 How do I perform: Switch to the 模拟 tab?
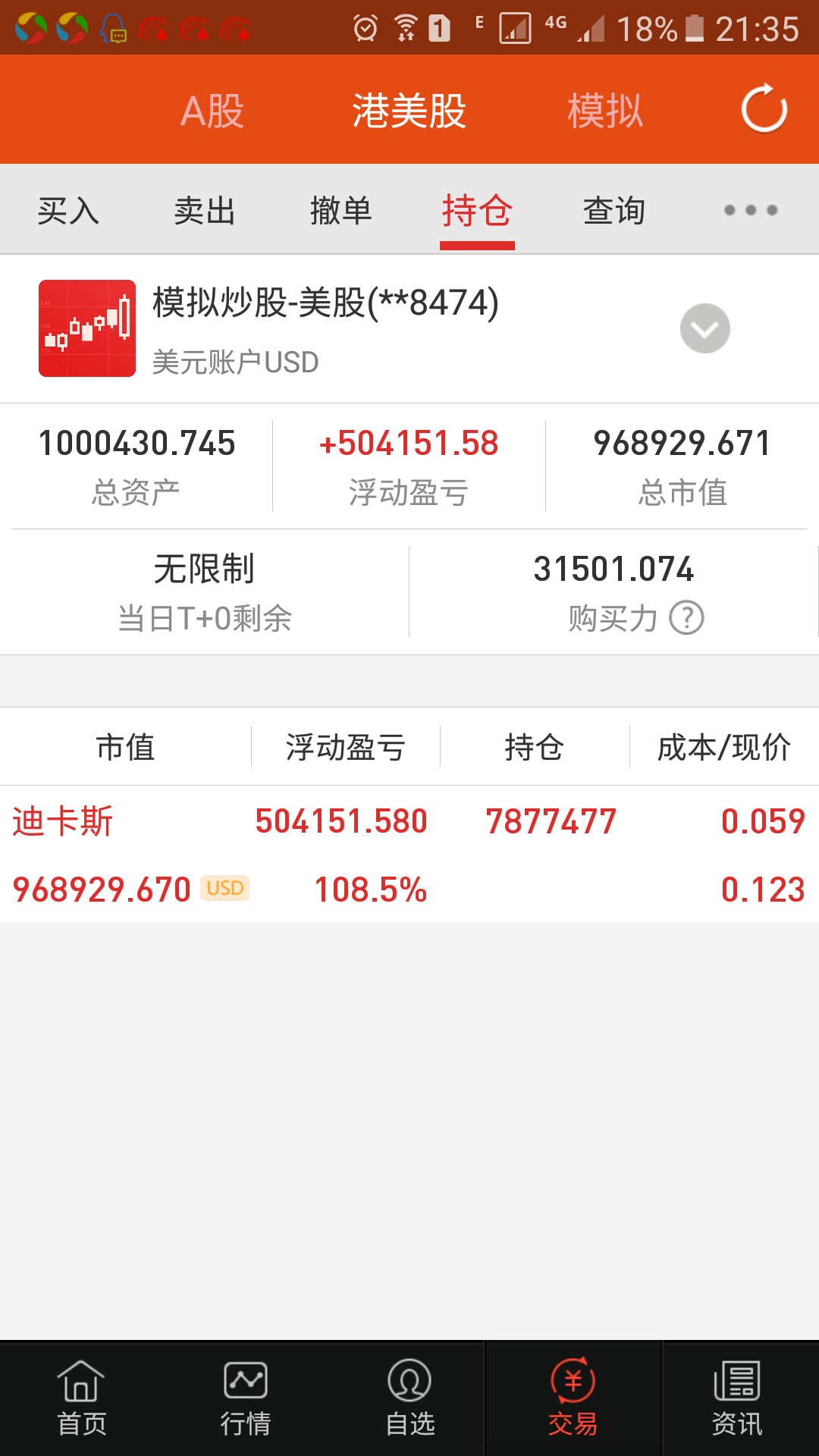605,111
